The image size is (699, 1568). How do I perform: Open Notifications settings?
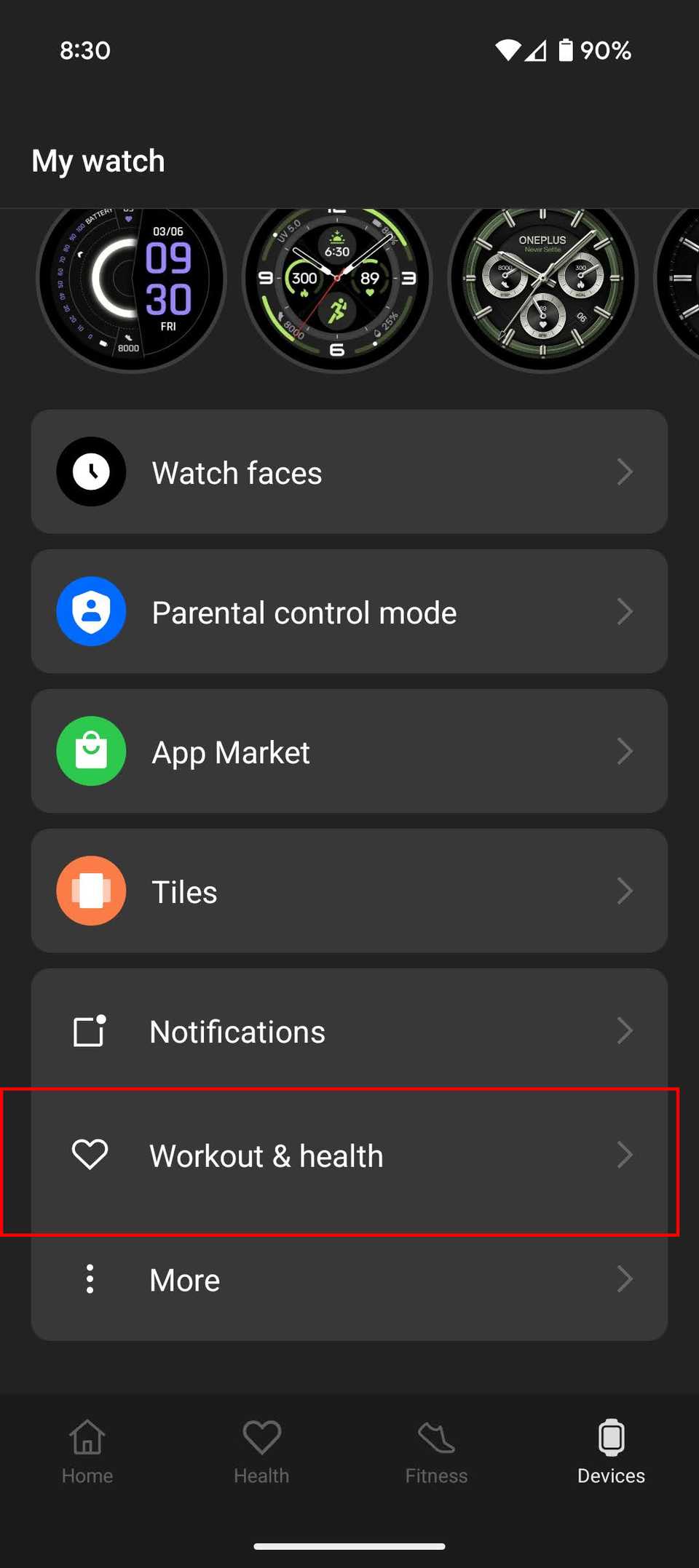point(349,1031)
